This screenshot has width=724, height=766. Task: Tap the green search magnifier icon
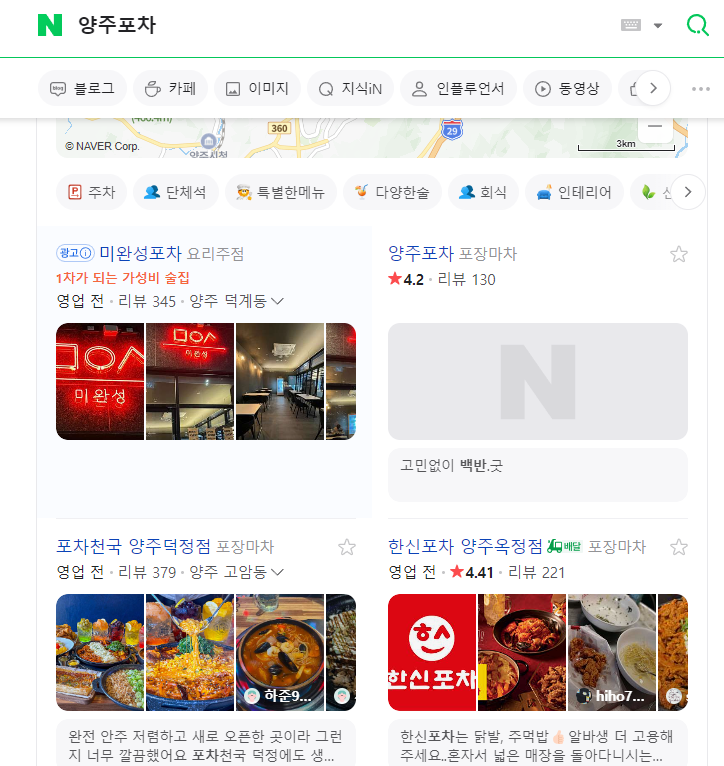click(x=697, y=25)
